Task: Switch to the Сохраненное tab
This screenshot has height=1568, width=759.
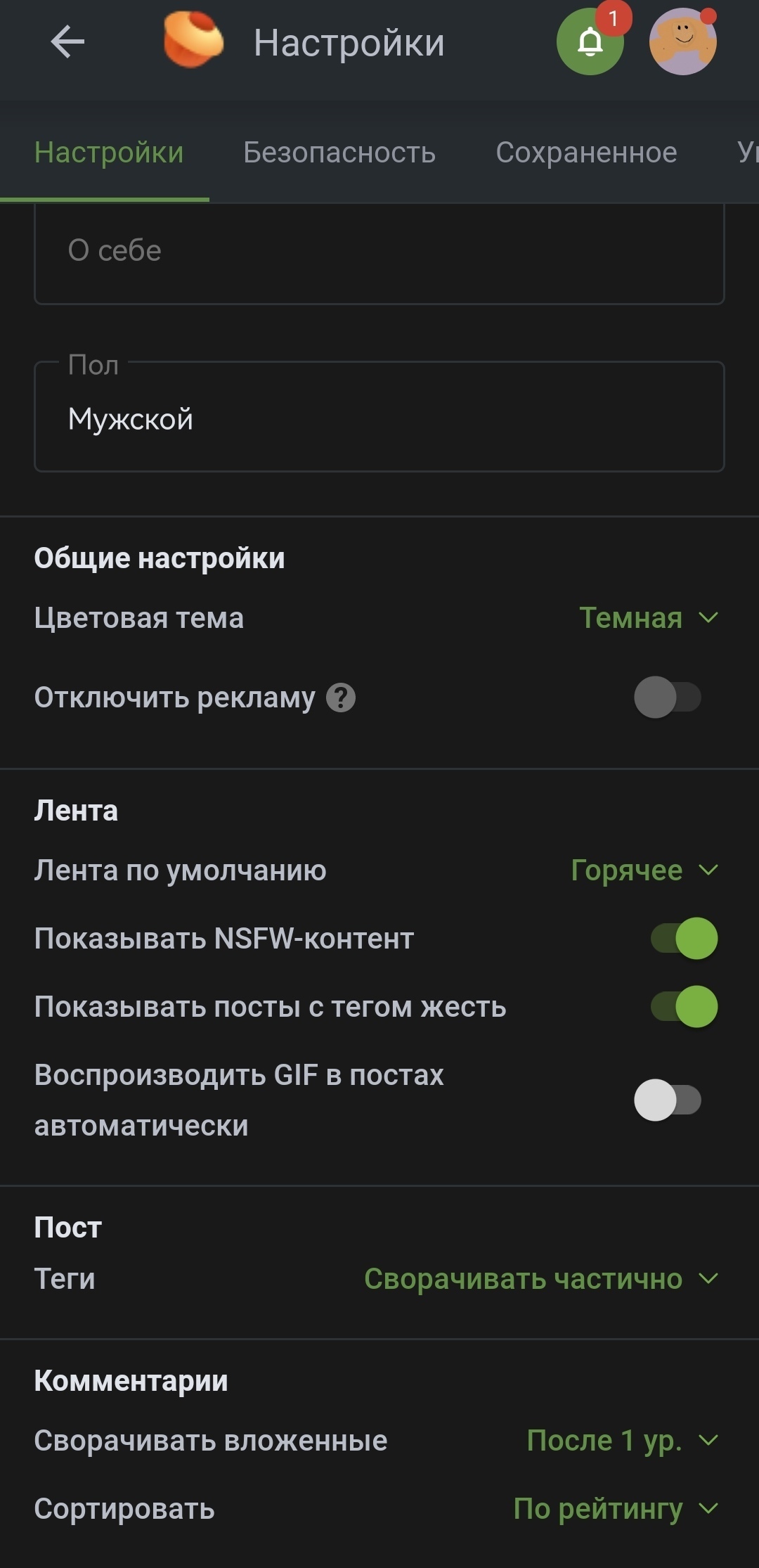Action: [x=586, y=153]
